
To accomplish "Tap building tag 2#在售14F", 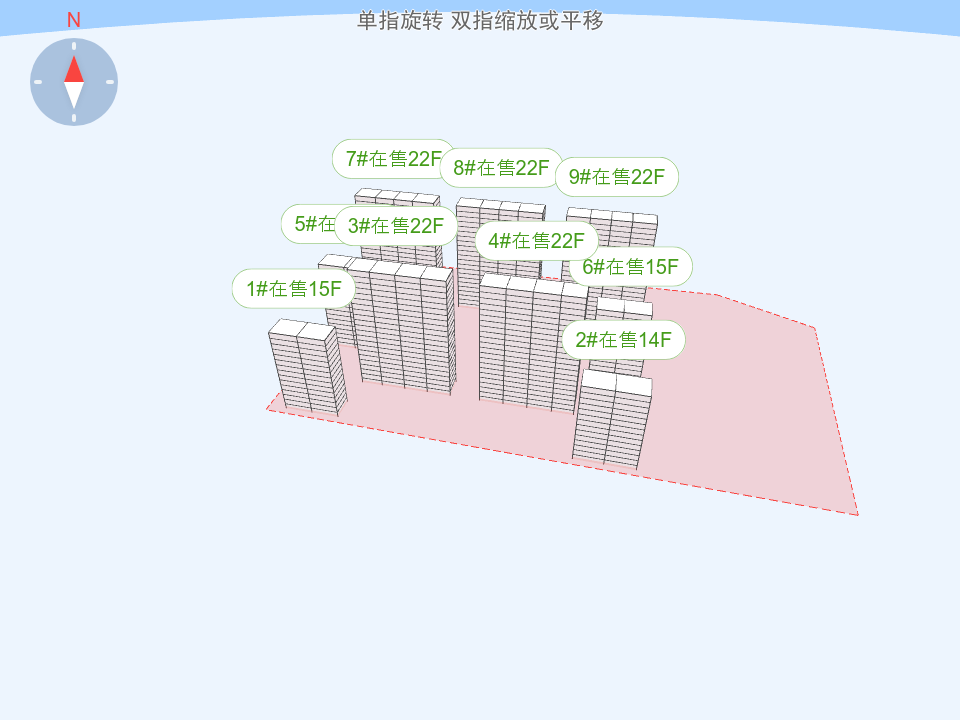I will pos(623,340).
